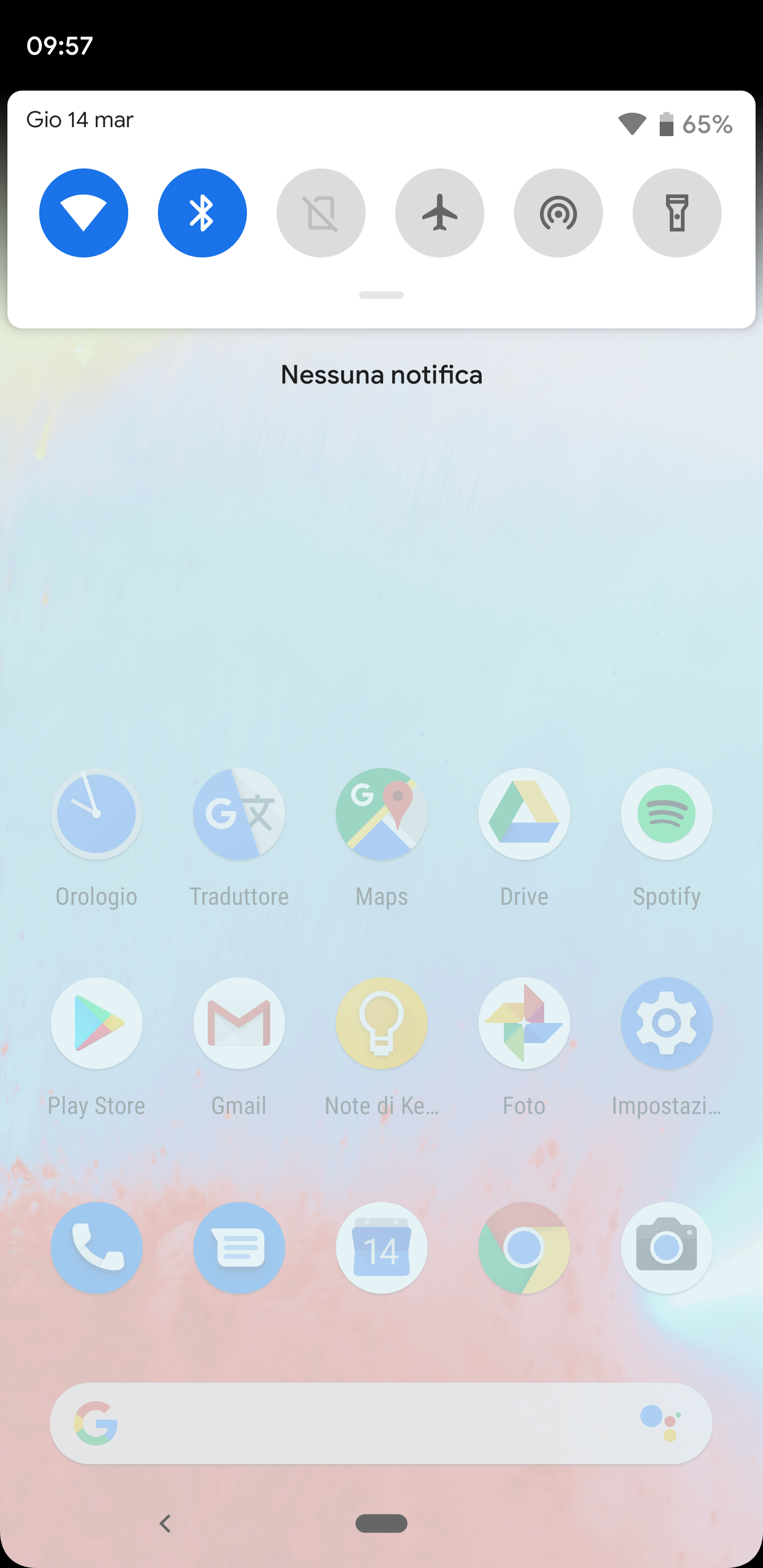Enable airplane mode

(440, 213)
